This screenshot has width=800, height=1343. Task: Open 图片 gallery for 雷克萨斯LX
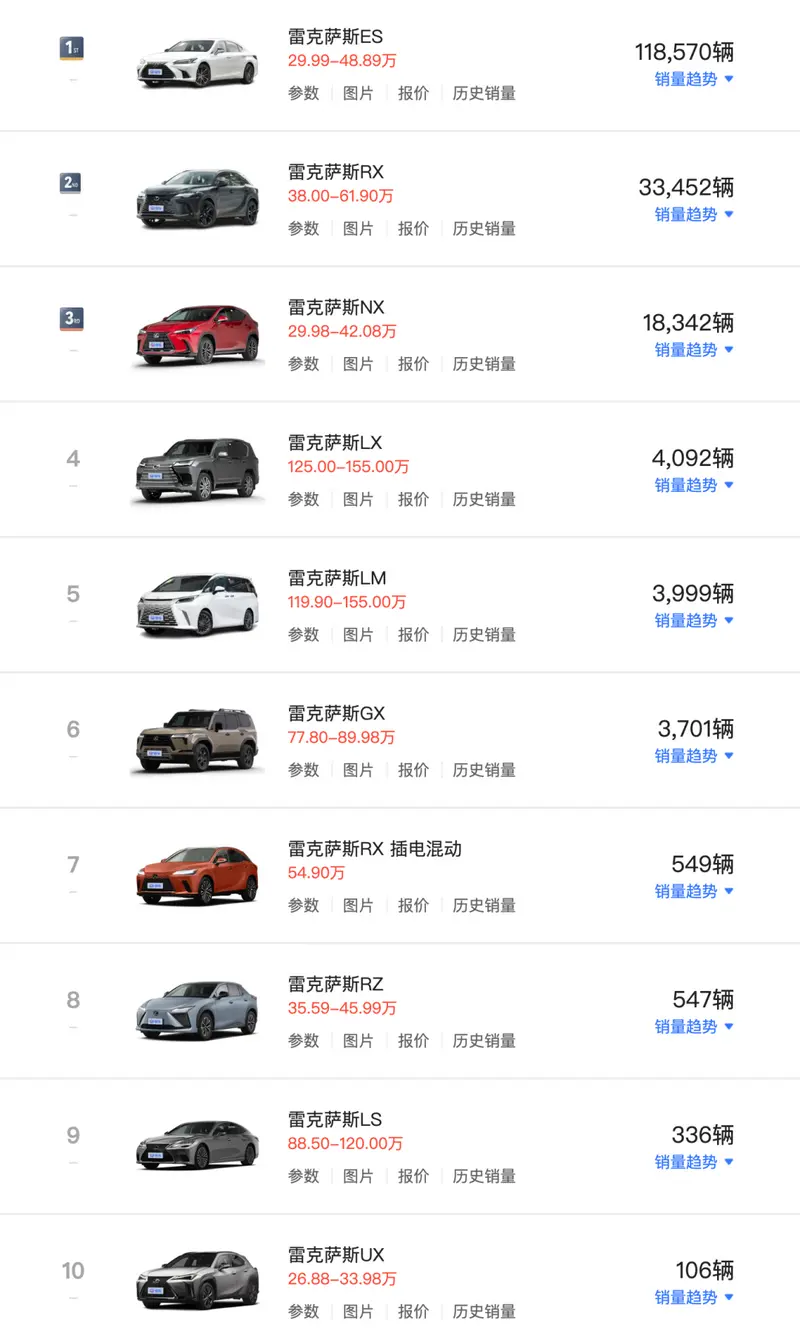pos(359,499)
